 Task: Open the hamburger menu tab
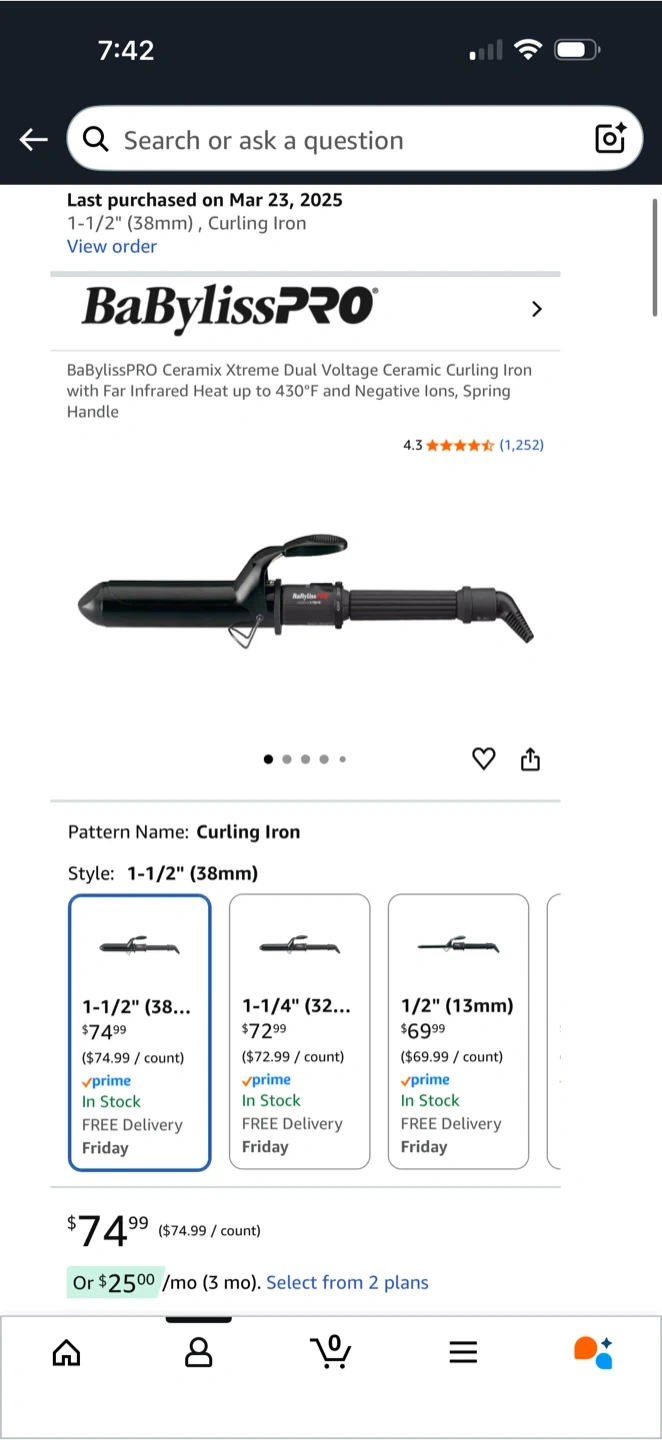pyautogui.click(x=463, y=1353)
